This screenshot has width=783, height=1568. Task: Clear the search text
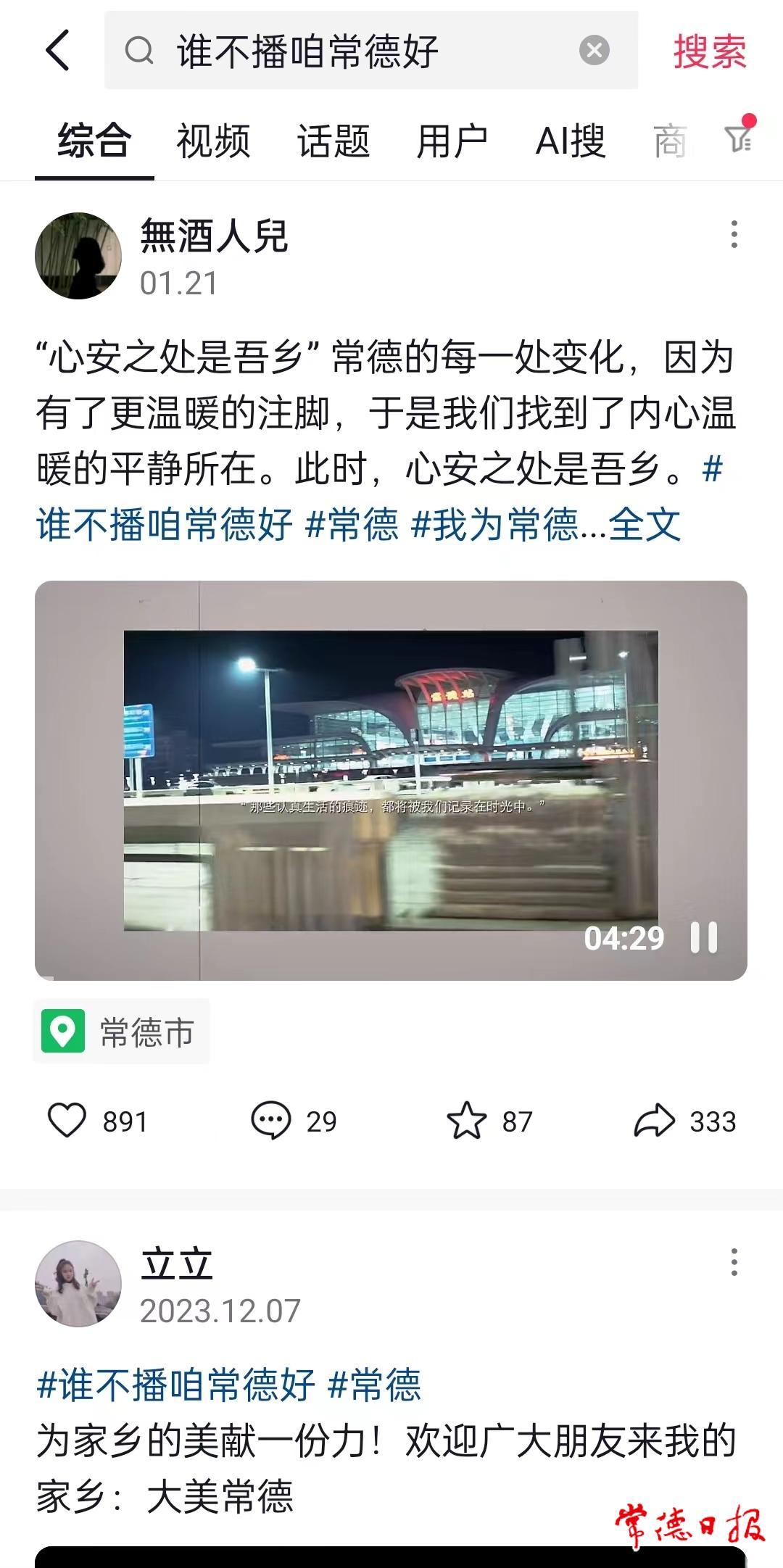[594, 51]
